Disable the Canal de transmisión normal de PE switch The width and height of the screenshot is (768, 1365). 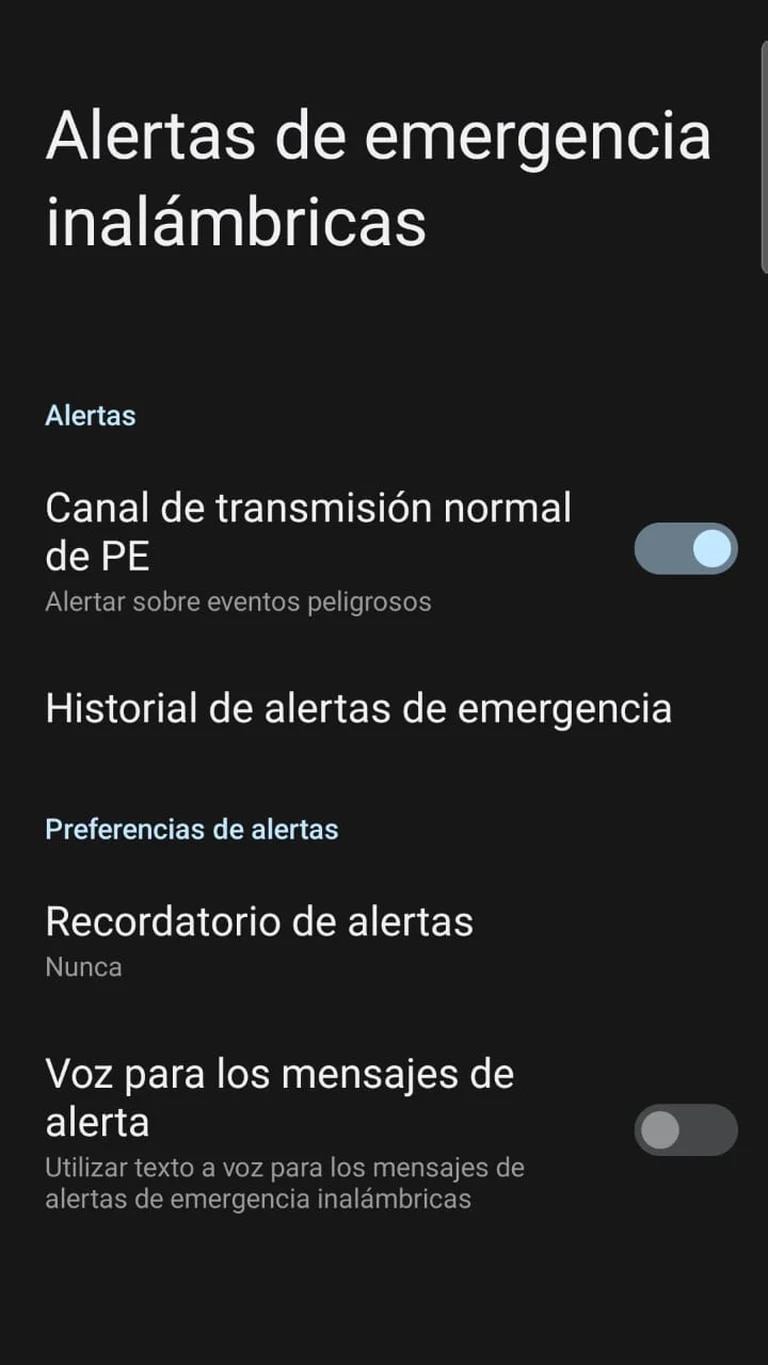coord(685,548)
